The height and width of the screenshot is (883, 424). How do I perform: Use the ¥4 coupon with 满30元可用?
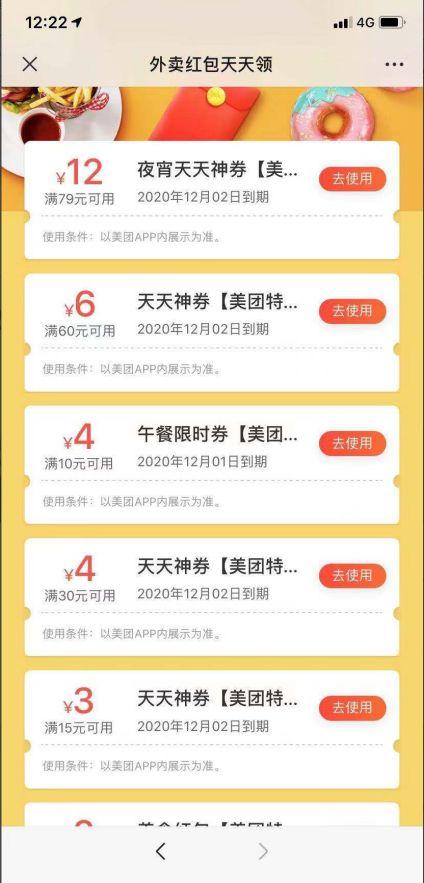[352, 576]
